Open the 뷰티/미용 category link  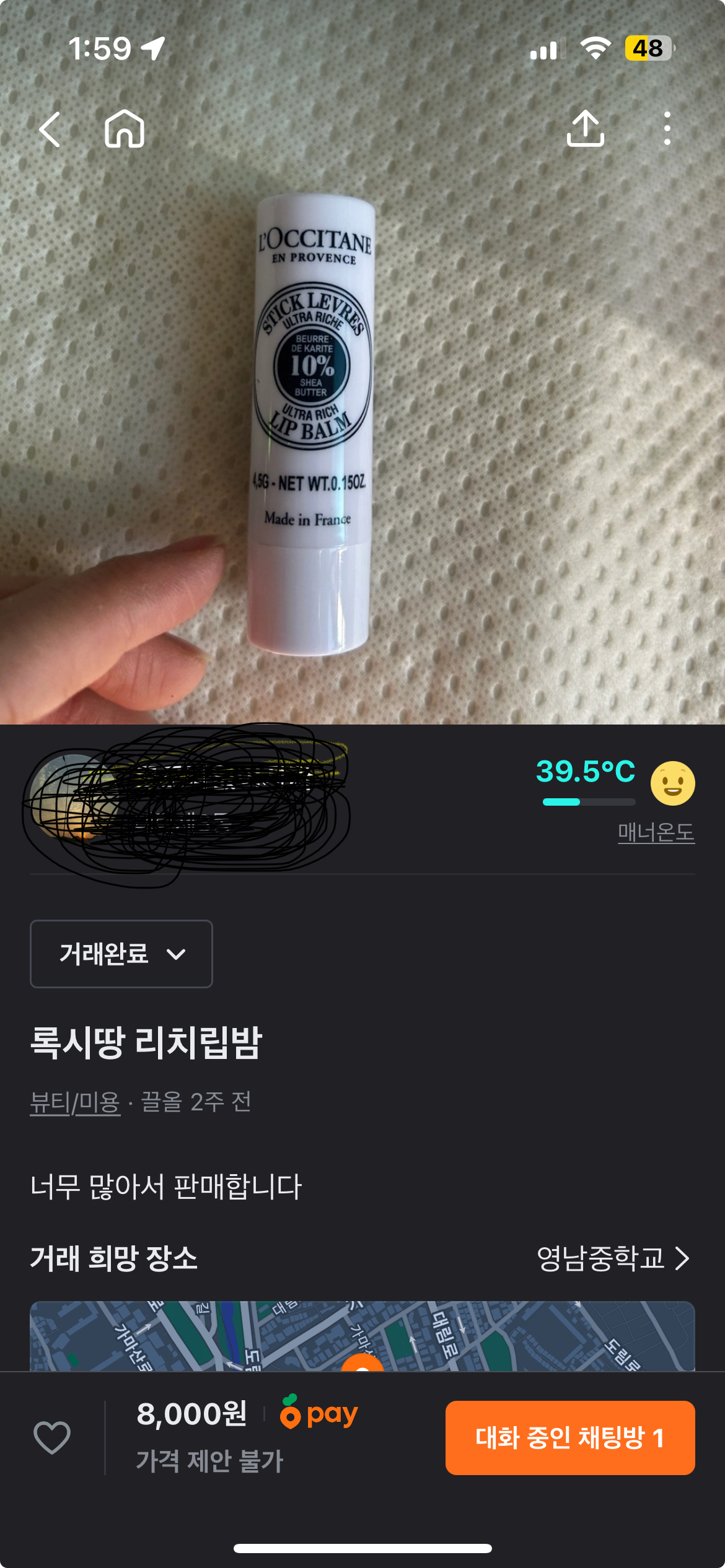click(75, 1102)
